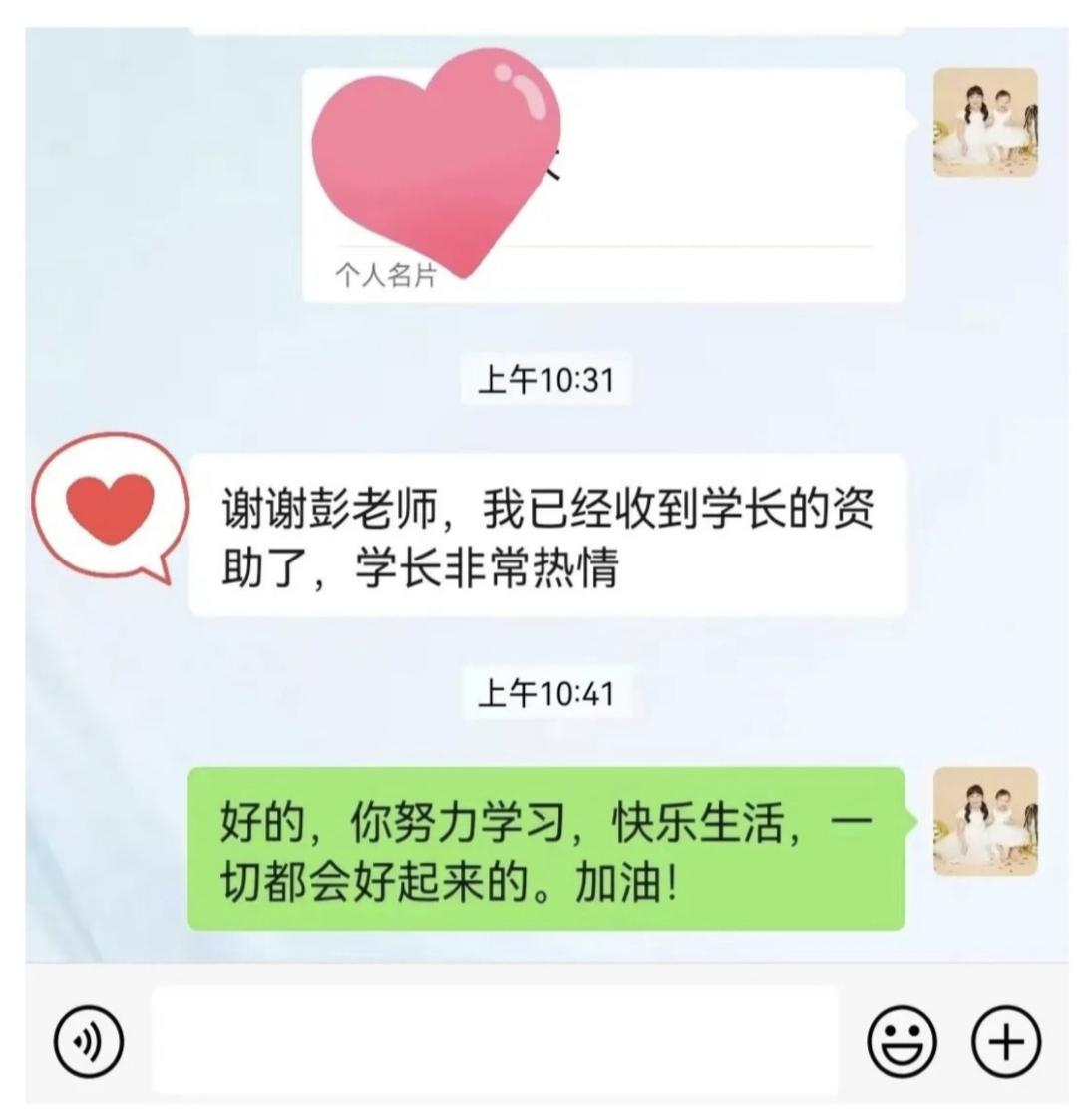Tap the message text field
Screen dimensions: 1086x1120
[495, 1041]
